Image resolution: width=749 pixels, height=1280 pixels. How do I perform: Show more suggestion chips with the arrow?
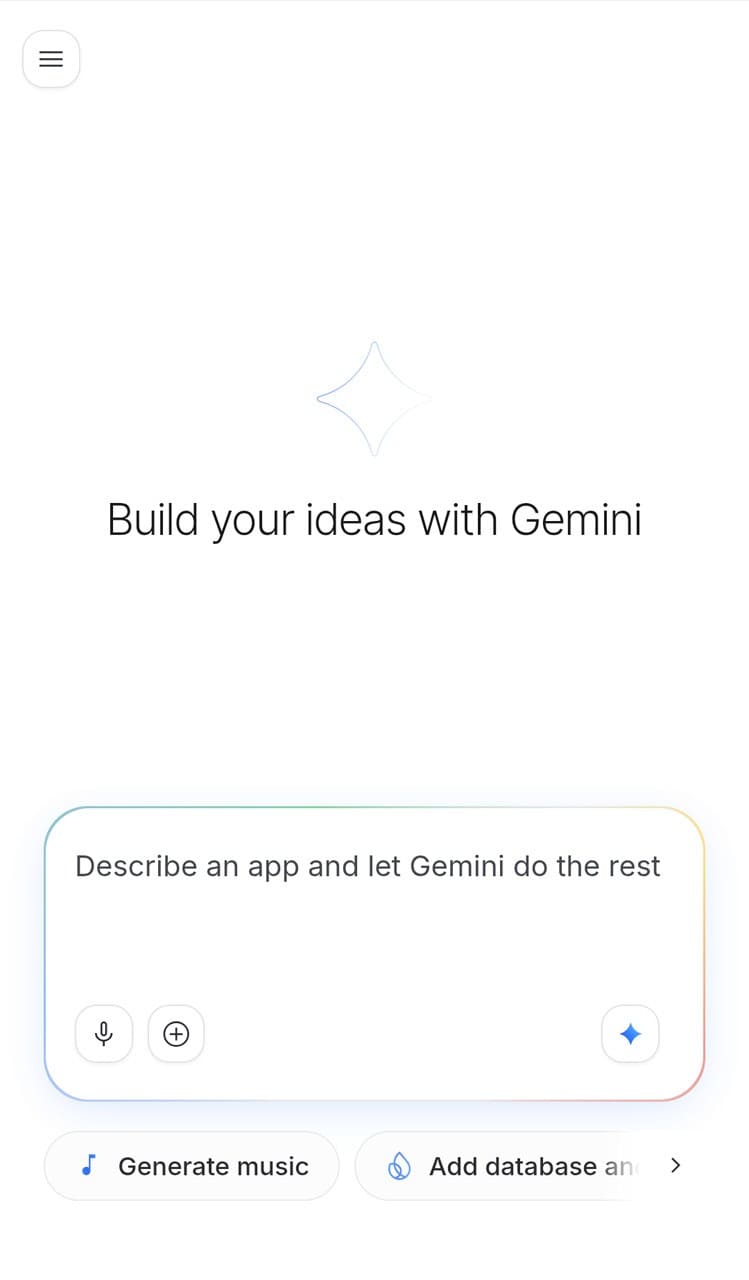(676, 1165)
